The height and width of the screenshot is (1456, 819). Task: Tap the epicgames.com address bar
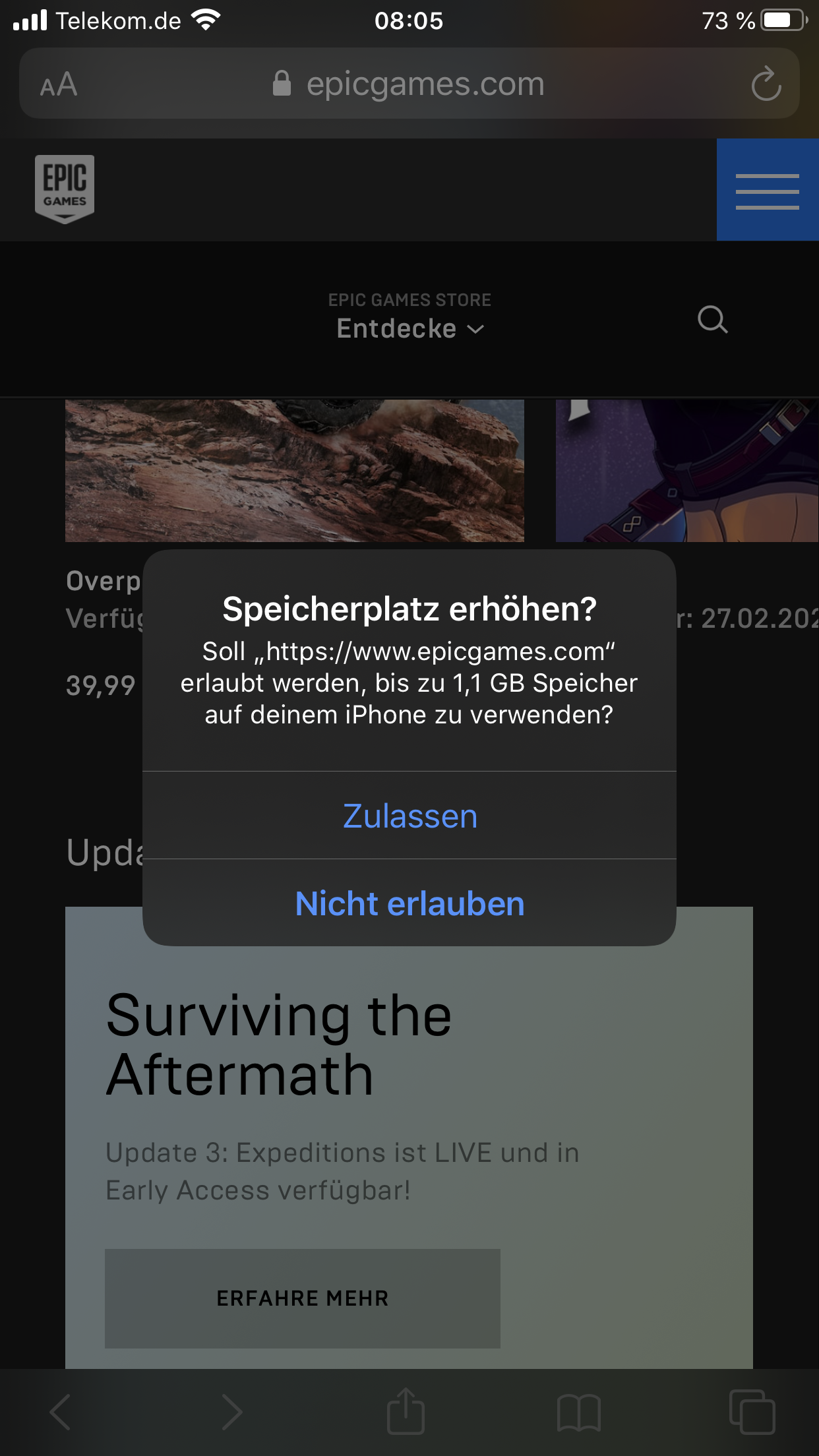(x=409, y=84)
